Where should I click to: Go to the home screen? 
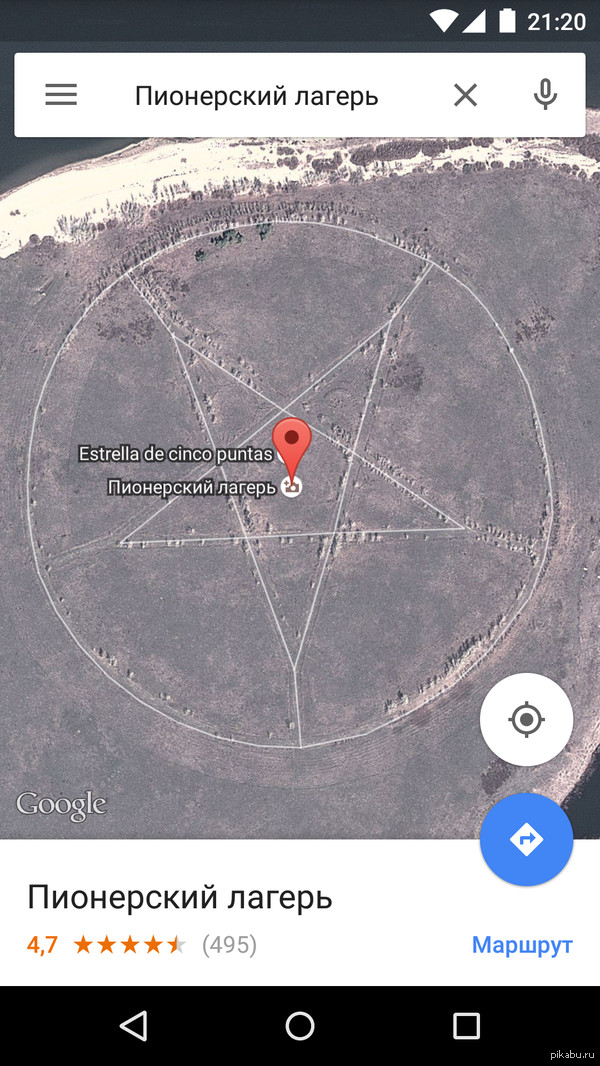(x=300, y=1025)
